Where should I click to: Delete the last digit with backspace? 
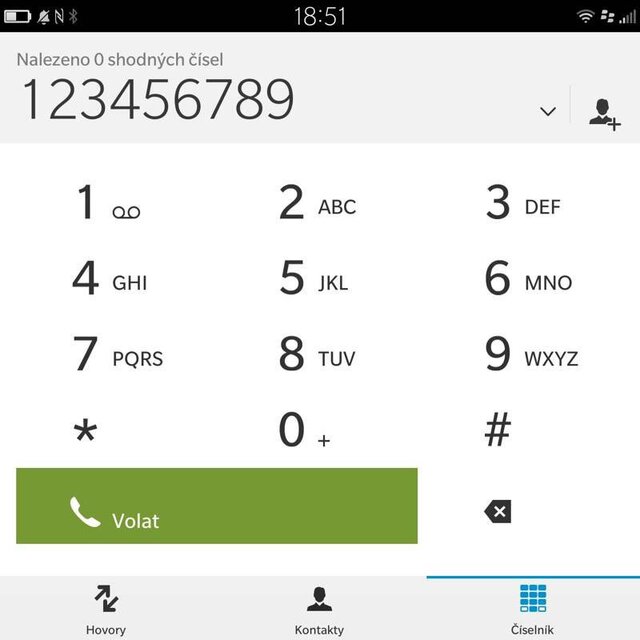point(497,512)
